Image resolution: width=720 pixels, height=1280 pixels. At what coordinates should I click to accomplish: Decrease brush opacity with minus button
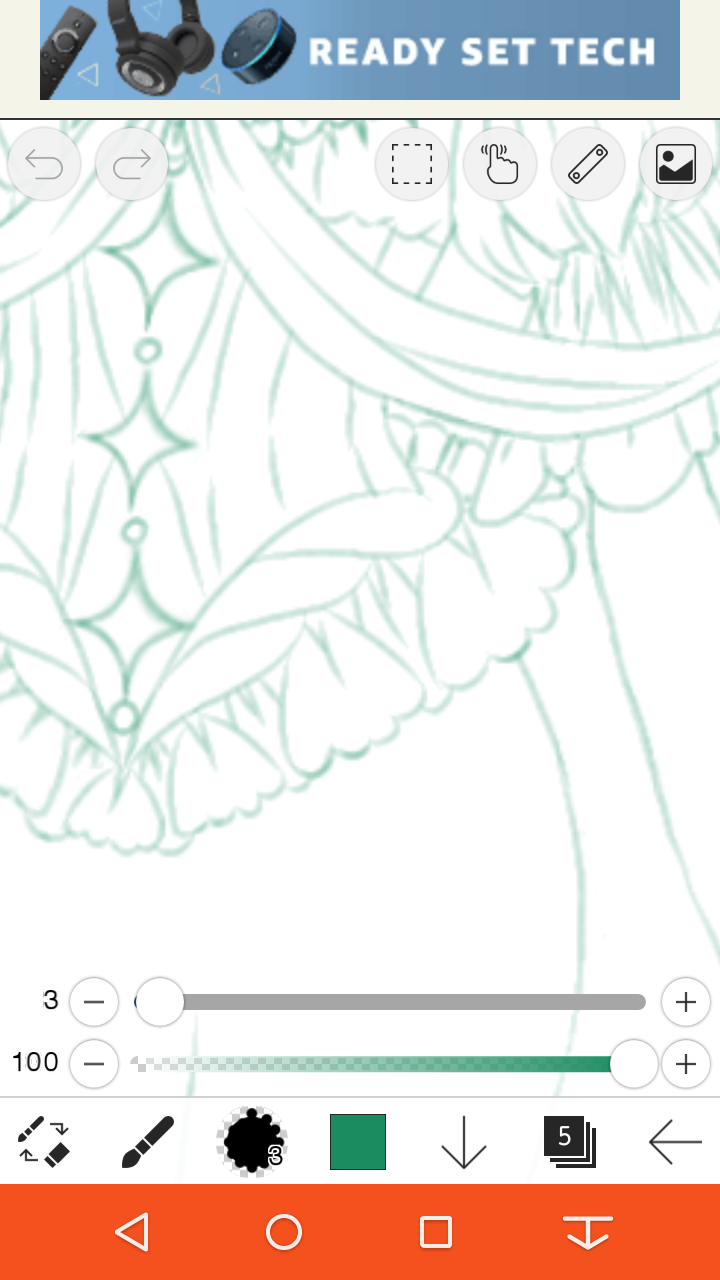94,1064
